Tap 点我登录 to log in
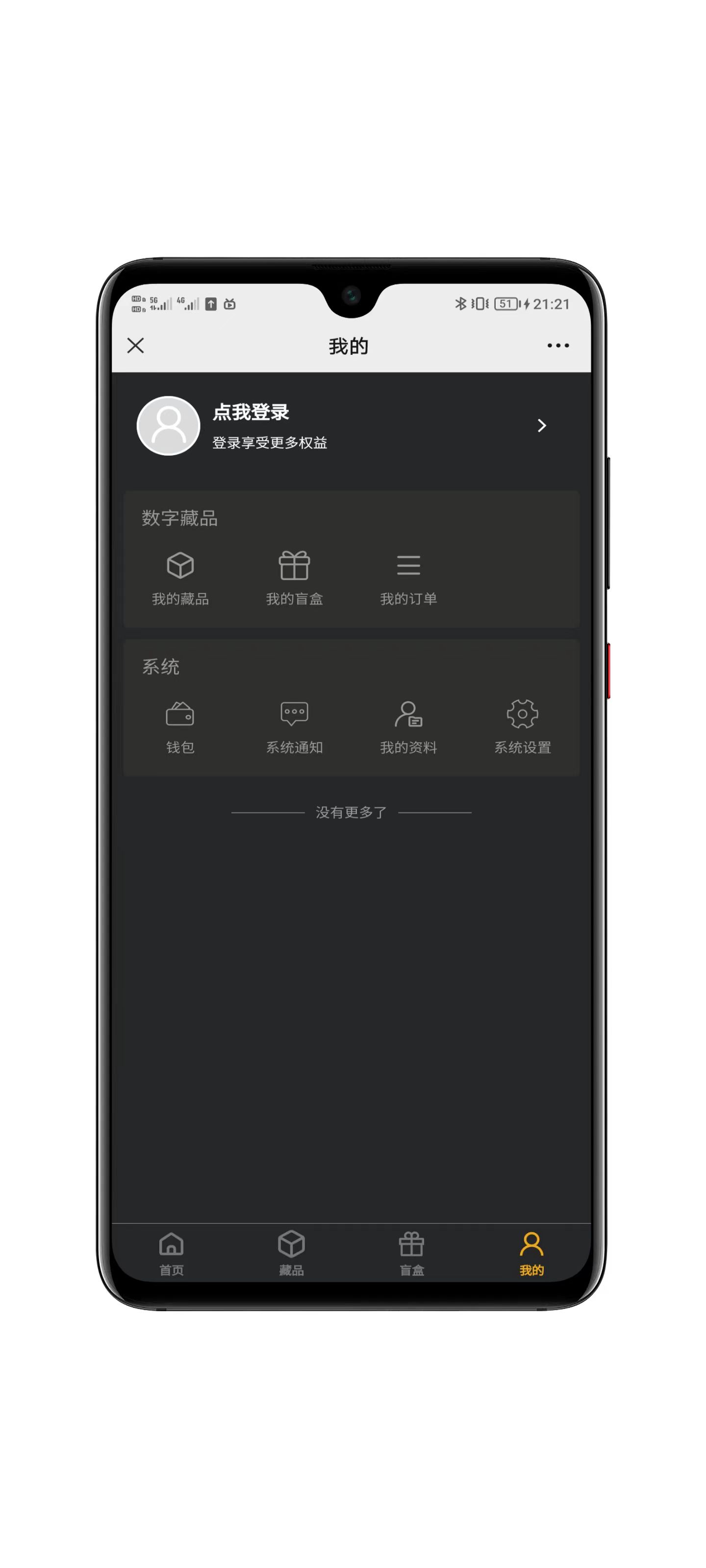The width and height of the screenshot is (706, 1568). coord(251,412)
